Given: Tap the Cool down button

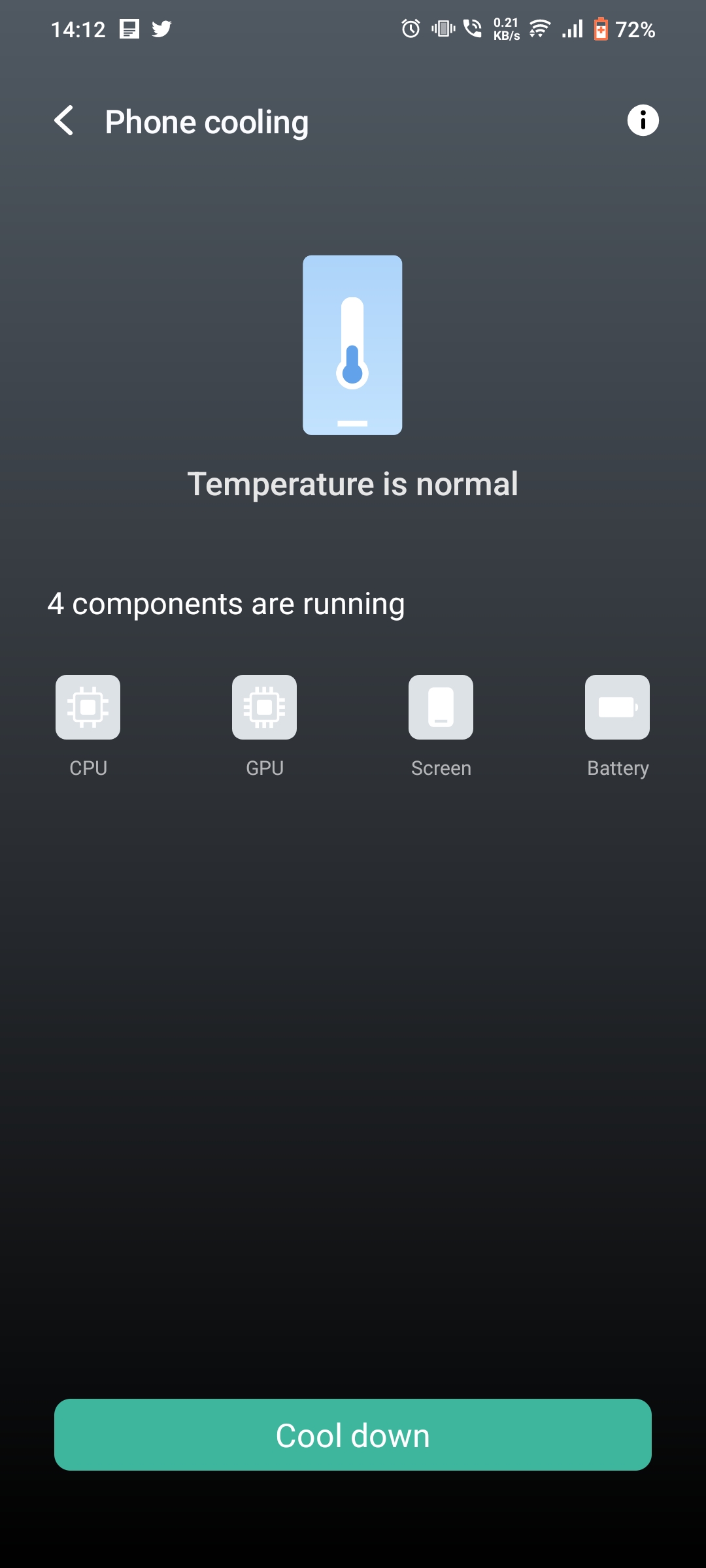Looking at the screenshot, I should (x=353, y=1435).
